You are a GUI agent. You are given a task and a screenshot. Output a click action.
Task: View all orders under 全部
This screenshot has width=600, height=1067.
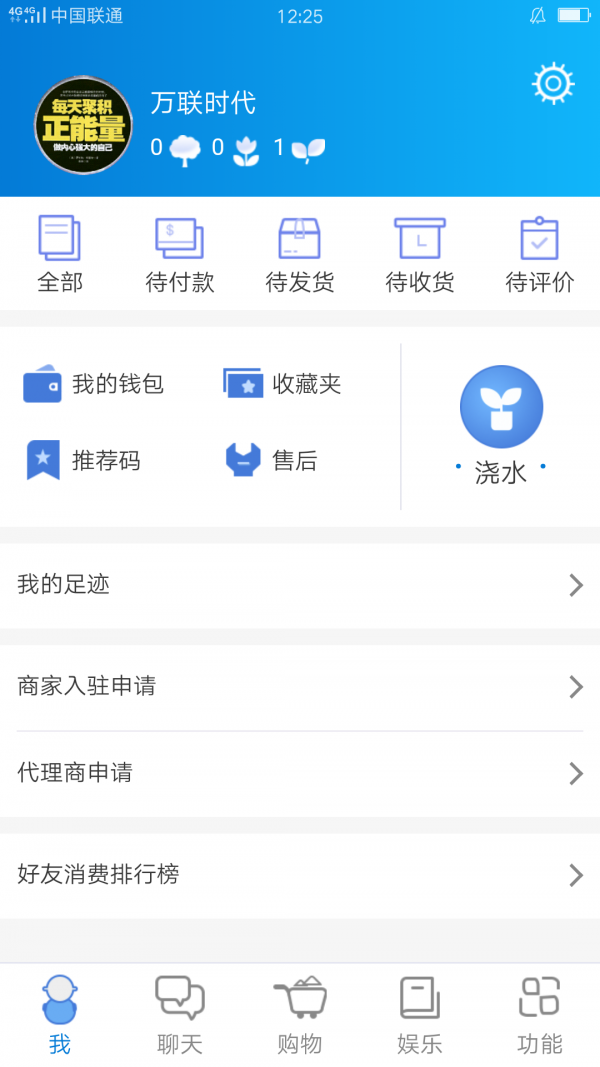pos(60,255)
